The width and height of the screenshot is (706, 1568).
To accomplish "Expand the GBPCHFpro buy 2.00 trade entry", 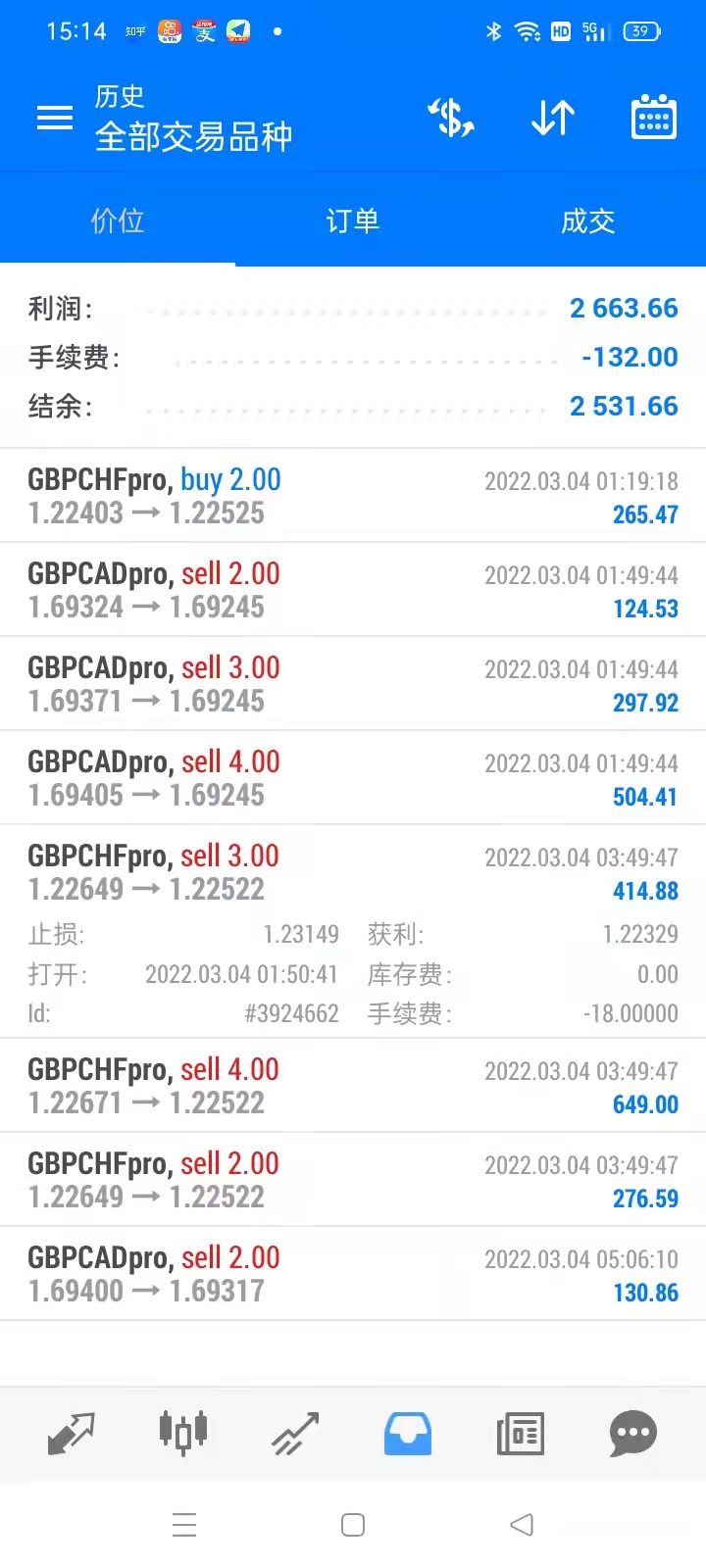I will (353, 495).
